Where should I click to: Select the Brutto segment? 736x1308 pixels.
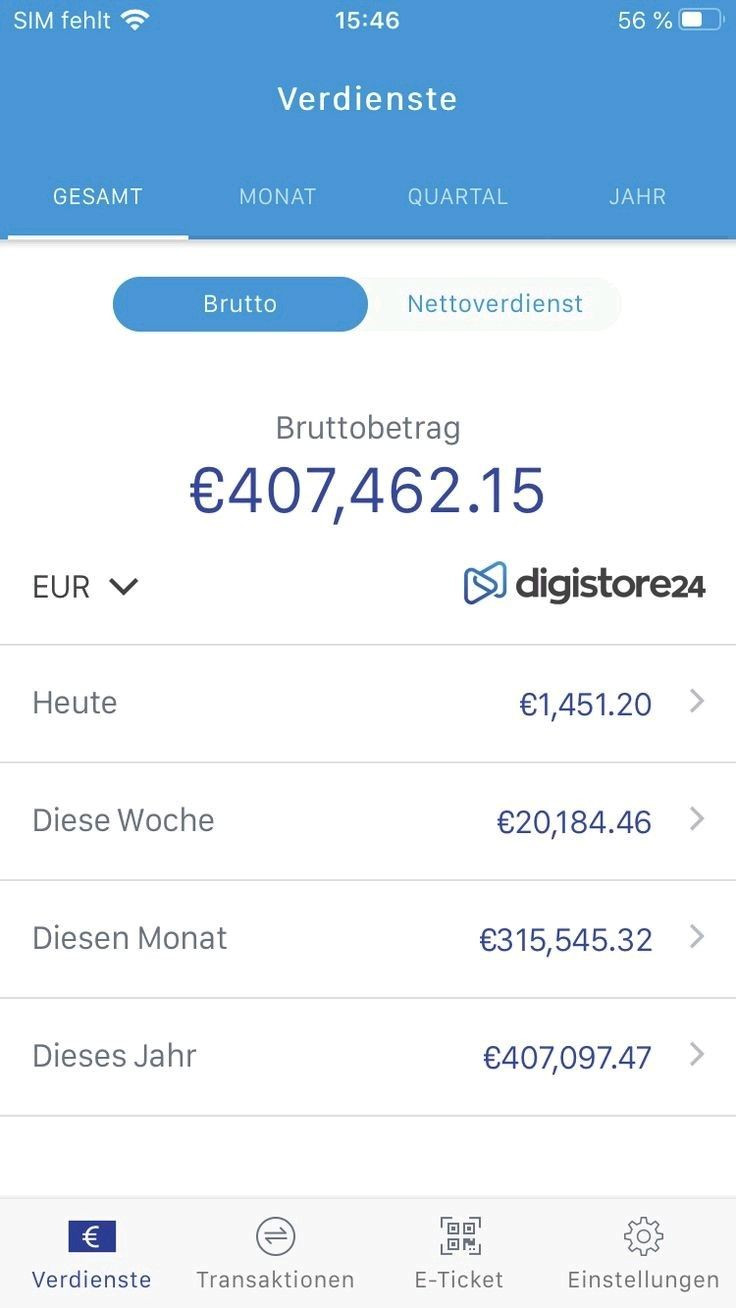tap(240, 304)
